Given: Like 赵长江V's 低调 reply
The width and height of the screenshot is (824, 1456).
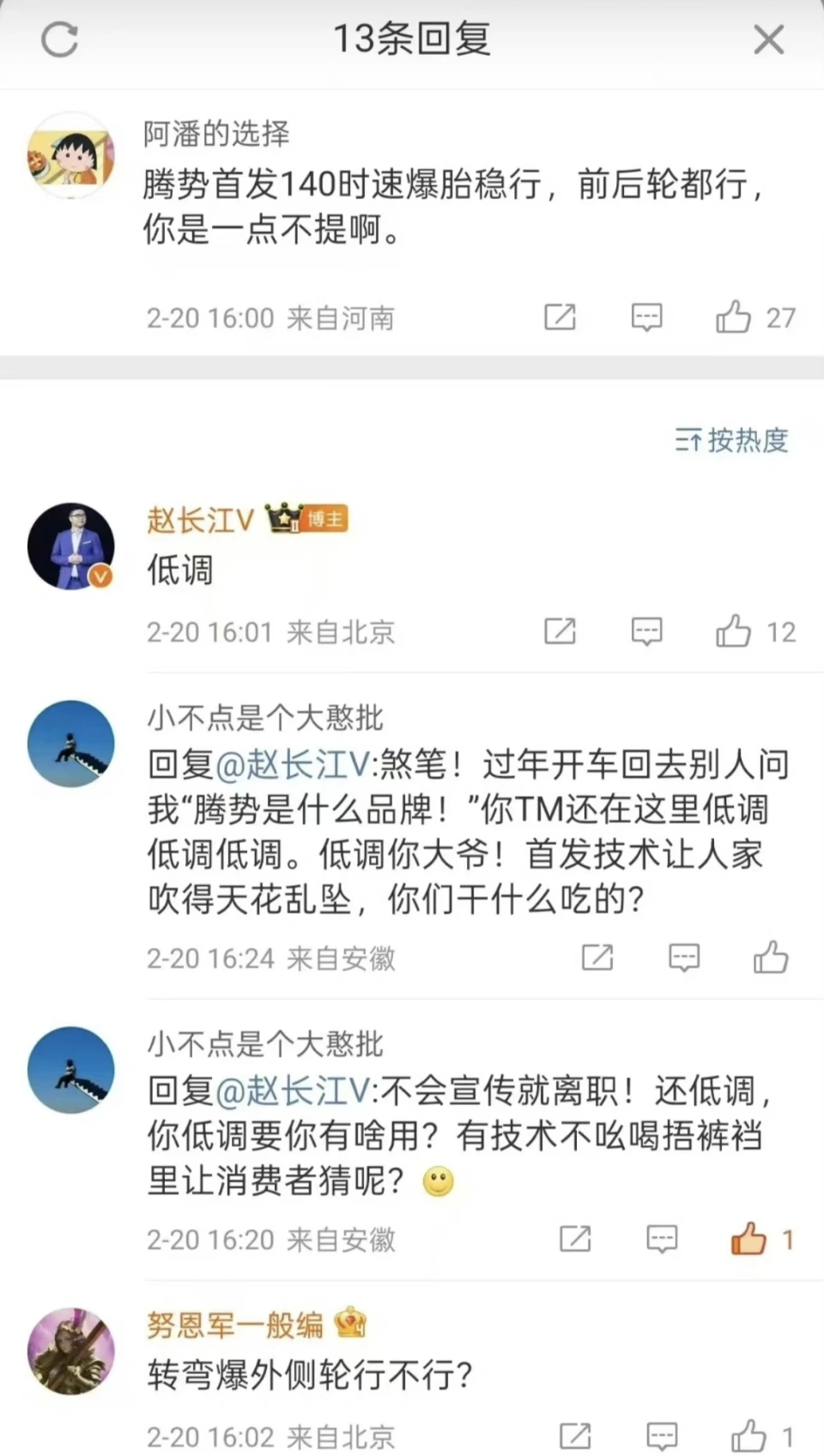Looking at the screenshot, I should (733, 632).
